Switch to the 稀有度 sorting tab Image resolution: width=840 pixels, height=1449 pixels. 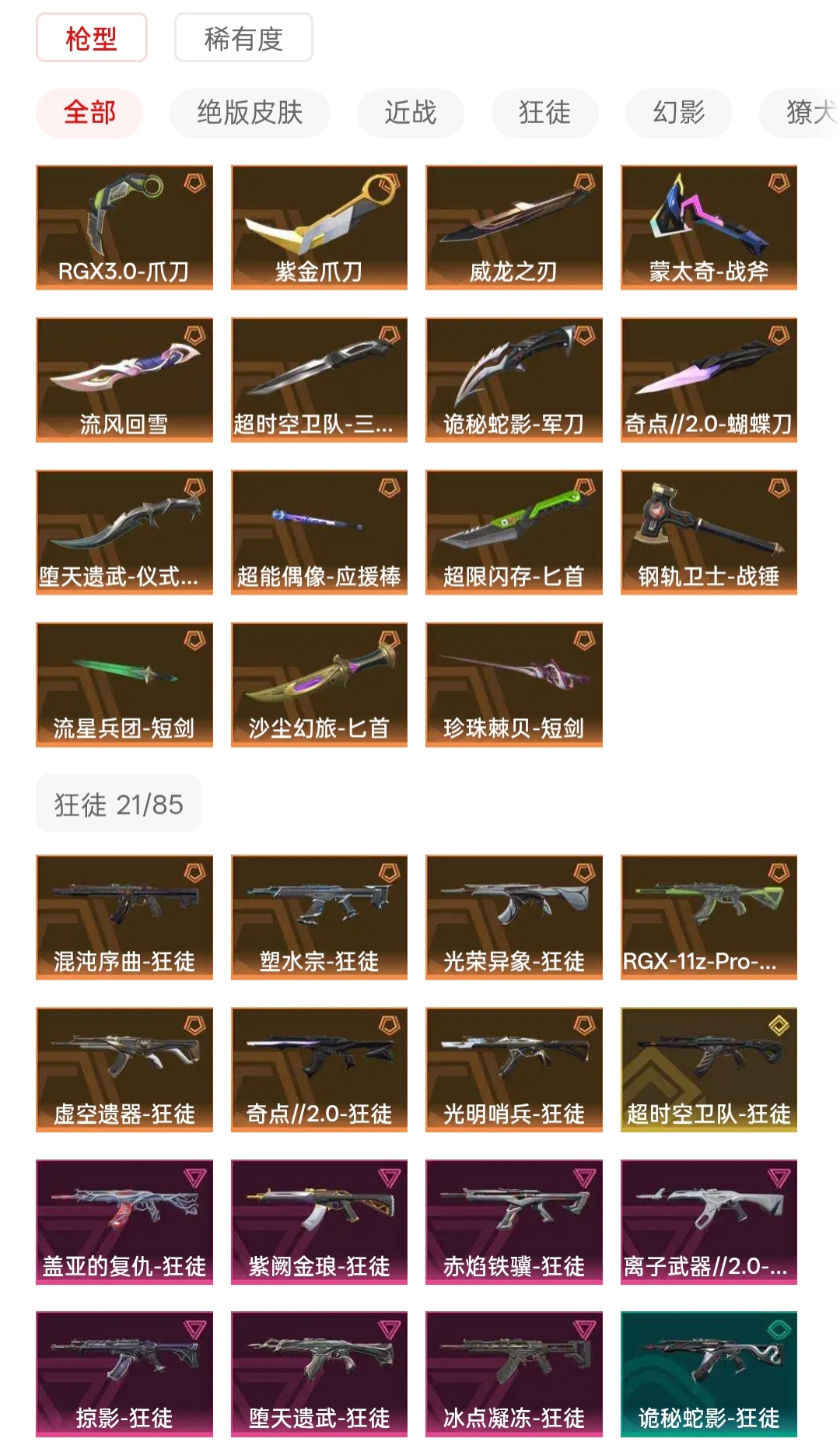[x=243, y=37]
